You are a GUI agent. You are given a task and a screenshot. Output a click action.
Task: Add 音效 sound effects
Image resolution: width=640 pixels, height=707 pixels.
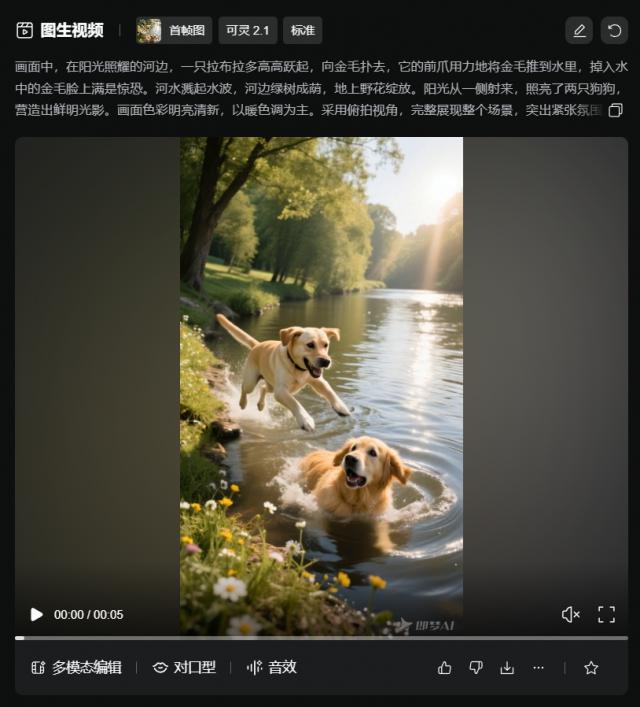272,667
